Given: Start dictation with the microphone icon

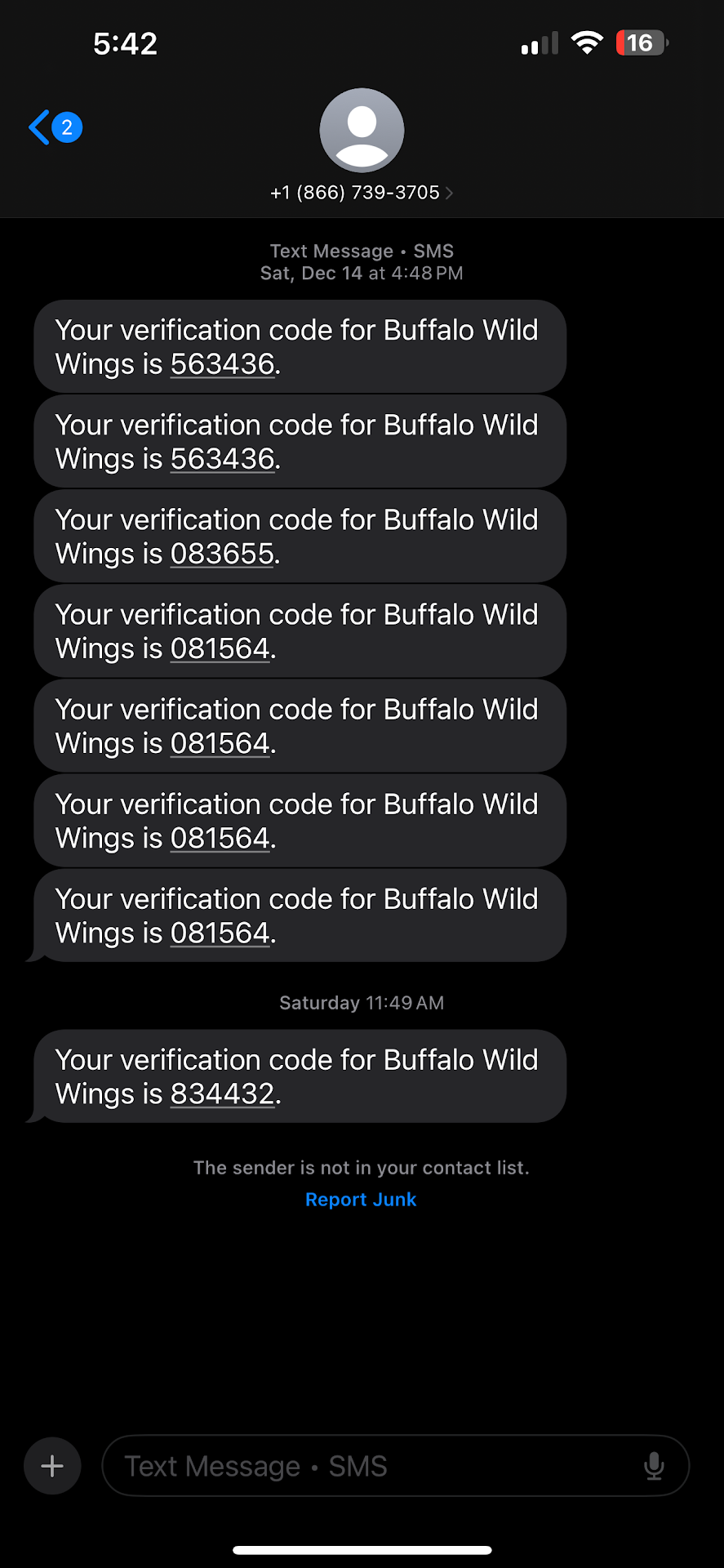Looking at the screenshot, I should coord(654,1466).
